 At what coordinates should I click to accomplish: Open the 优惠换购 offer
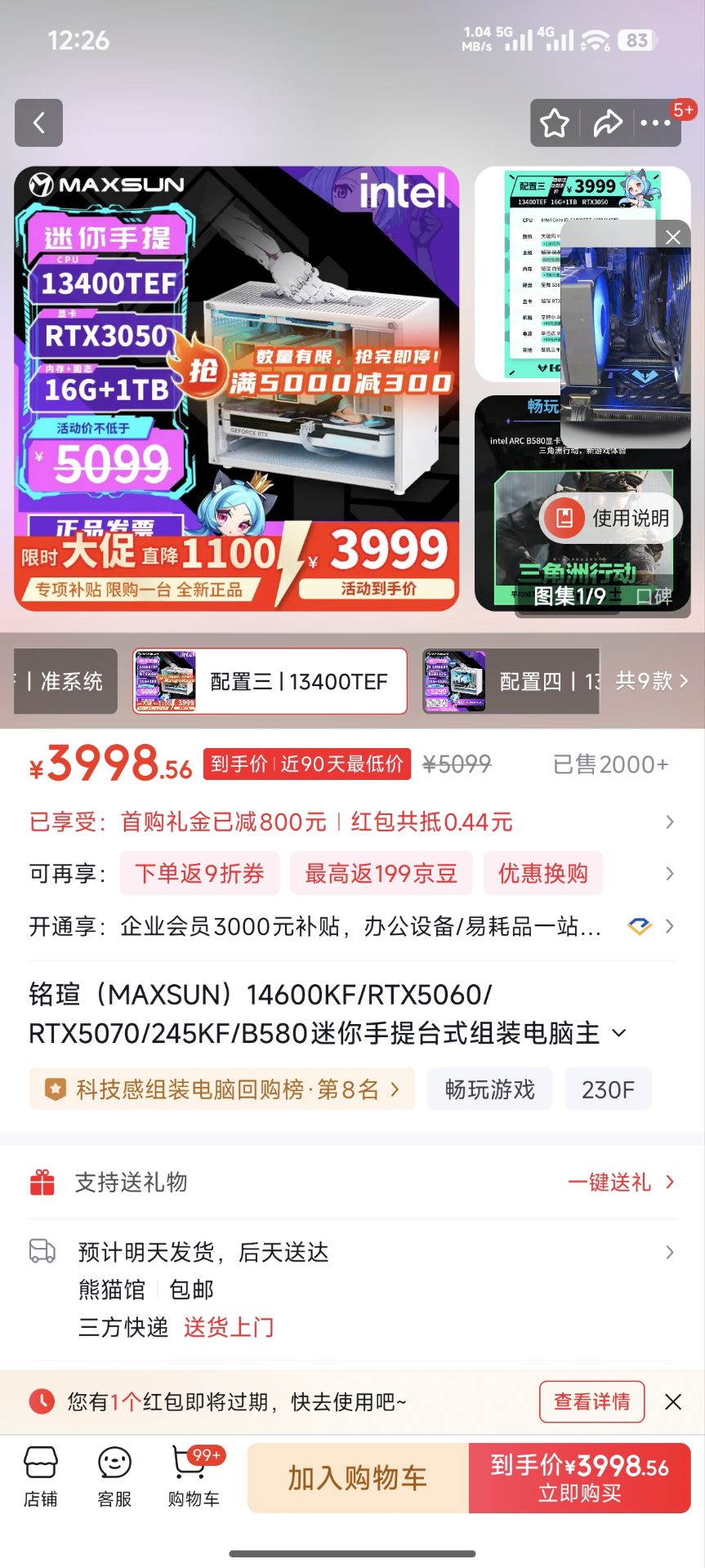point(542,873)
